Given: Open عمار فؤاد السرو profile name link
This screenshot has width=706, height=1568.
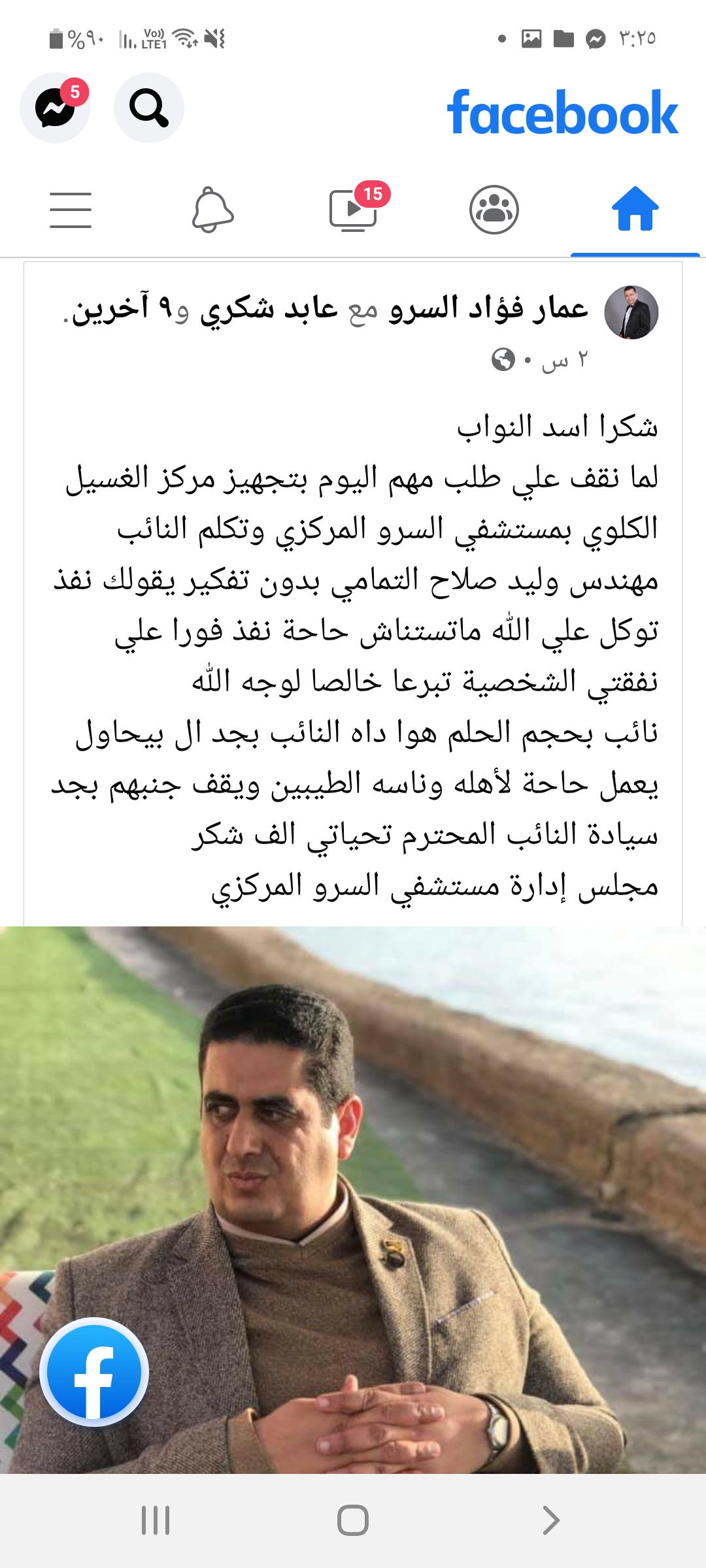Looking at the screenshot, I should tap(489, 308).
